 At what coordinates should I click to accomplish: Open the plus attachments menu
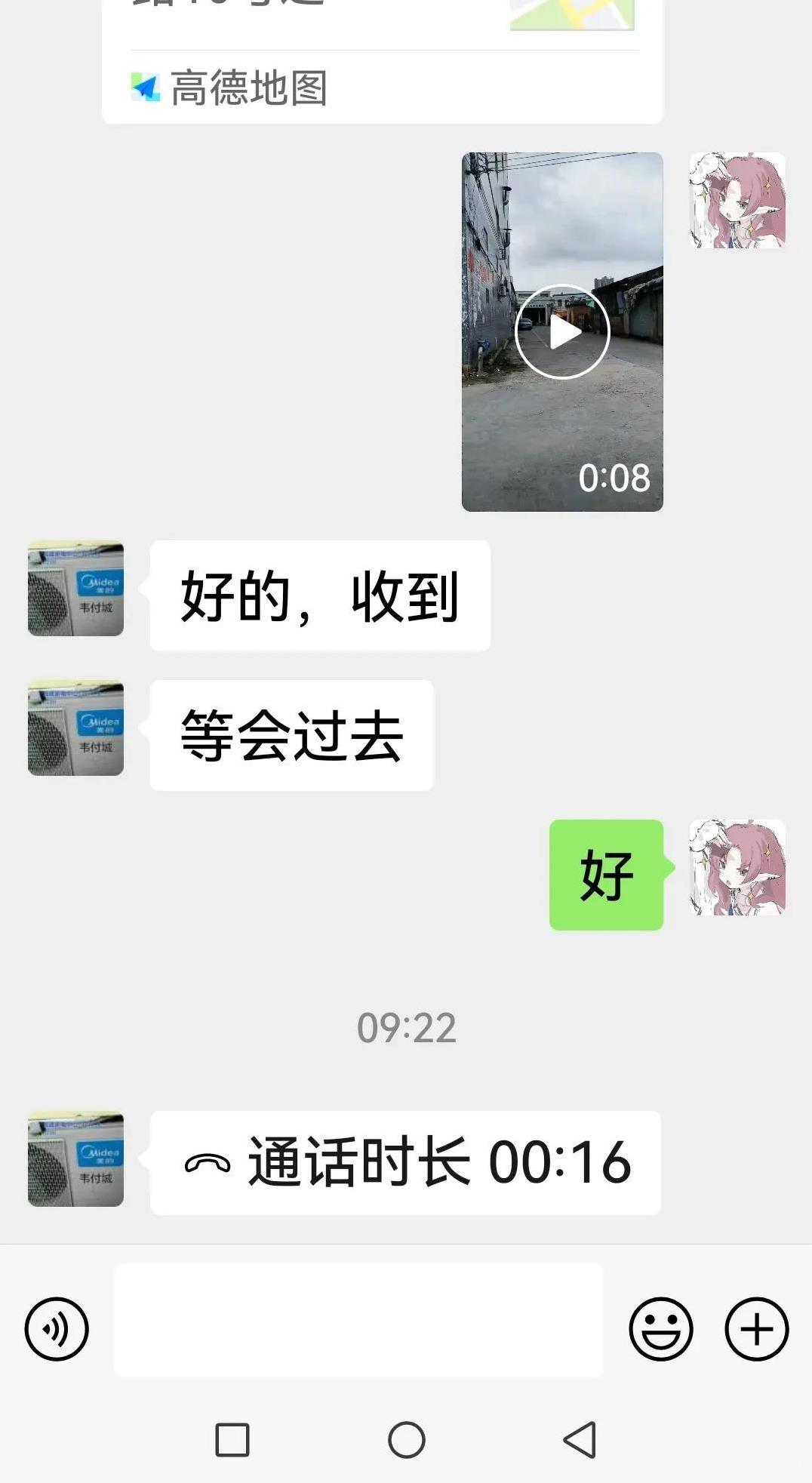pyautogui.click(x=756, y=1329)
